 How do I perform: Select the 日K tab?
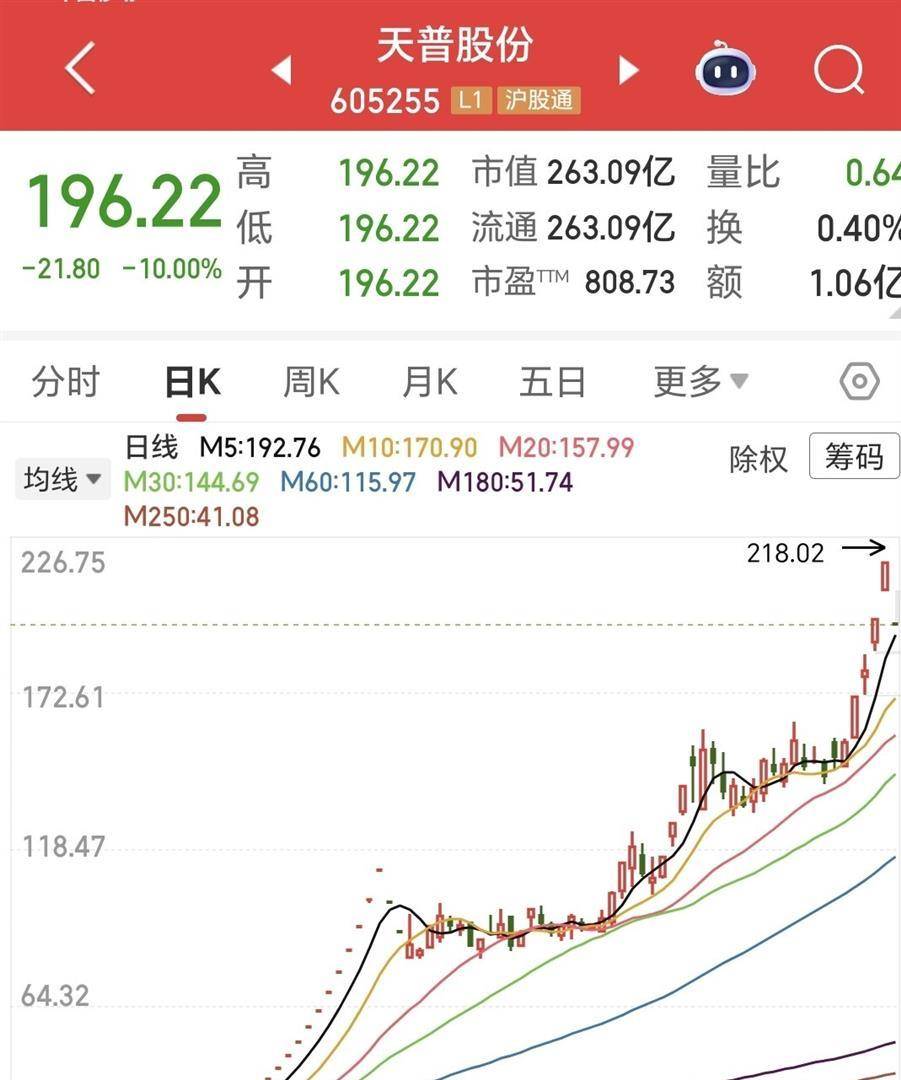(192, 382)
